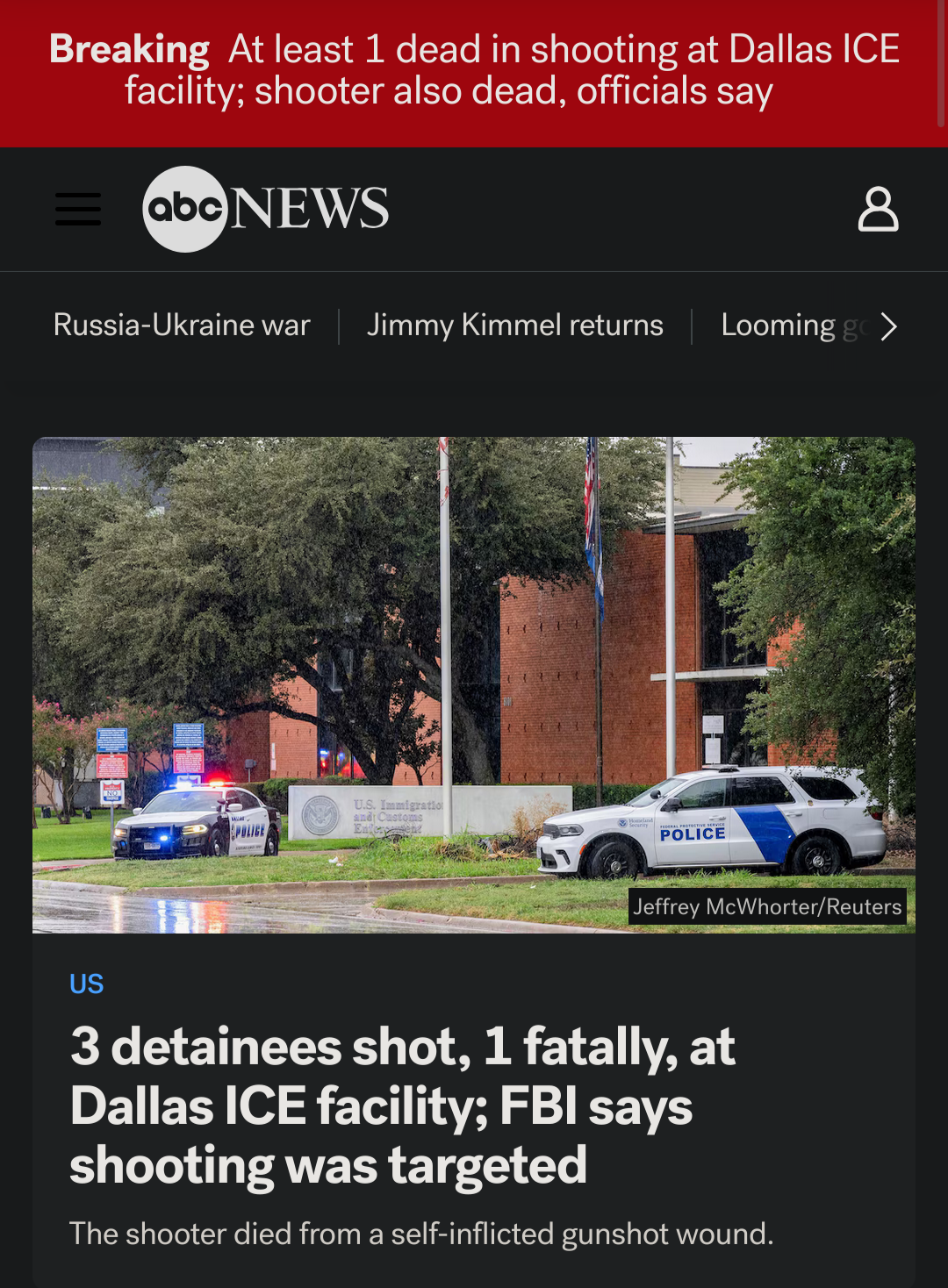
Task: Select the Russia-Ukraine war topic
Action: (182, 326)
